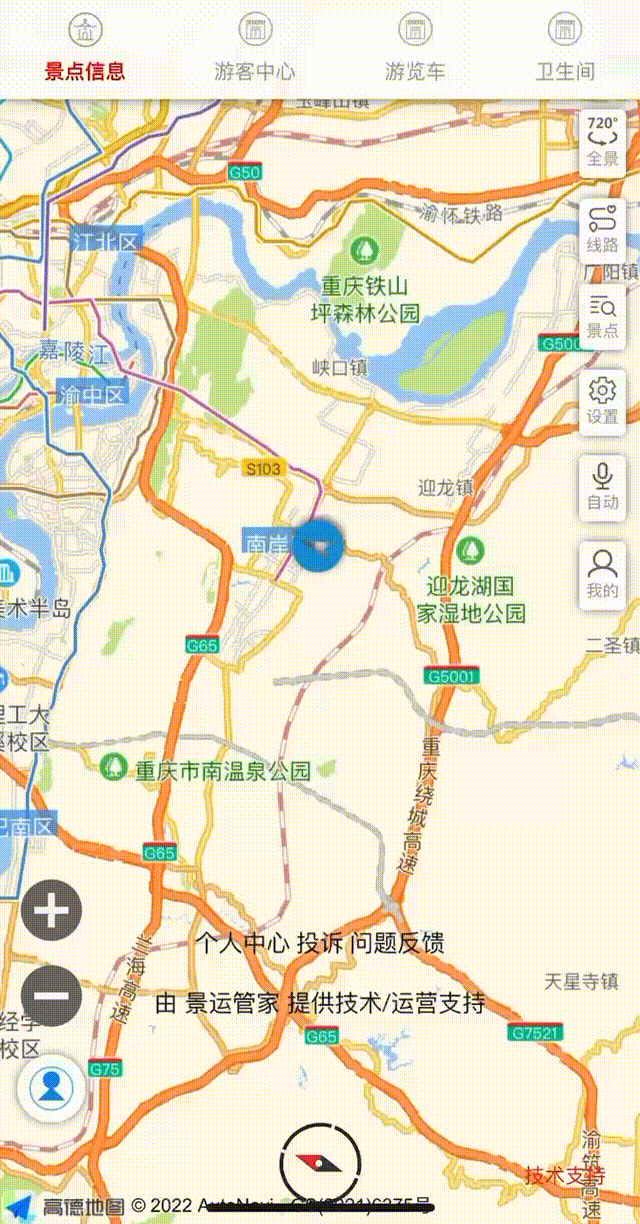Tap the compass at the bottom

[x=320, y=1161]
